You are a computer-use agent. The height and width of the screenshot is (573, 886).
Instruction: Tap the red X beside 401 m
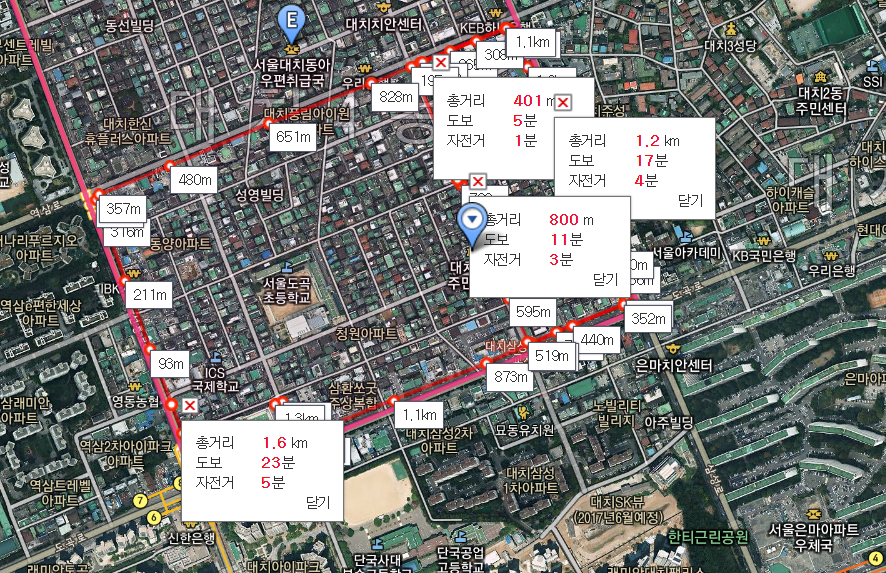pos(563,102)
